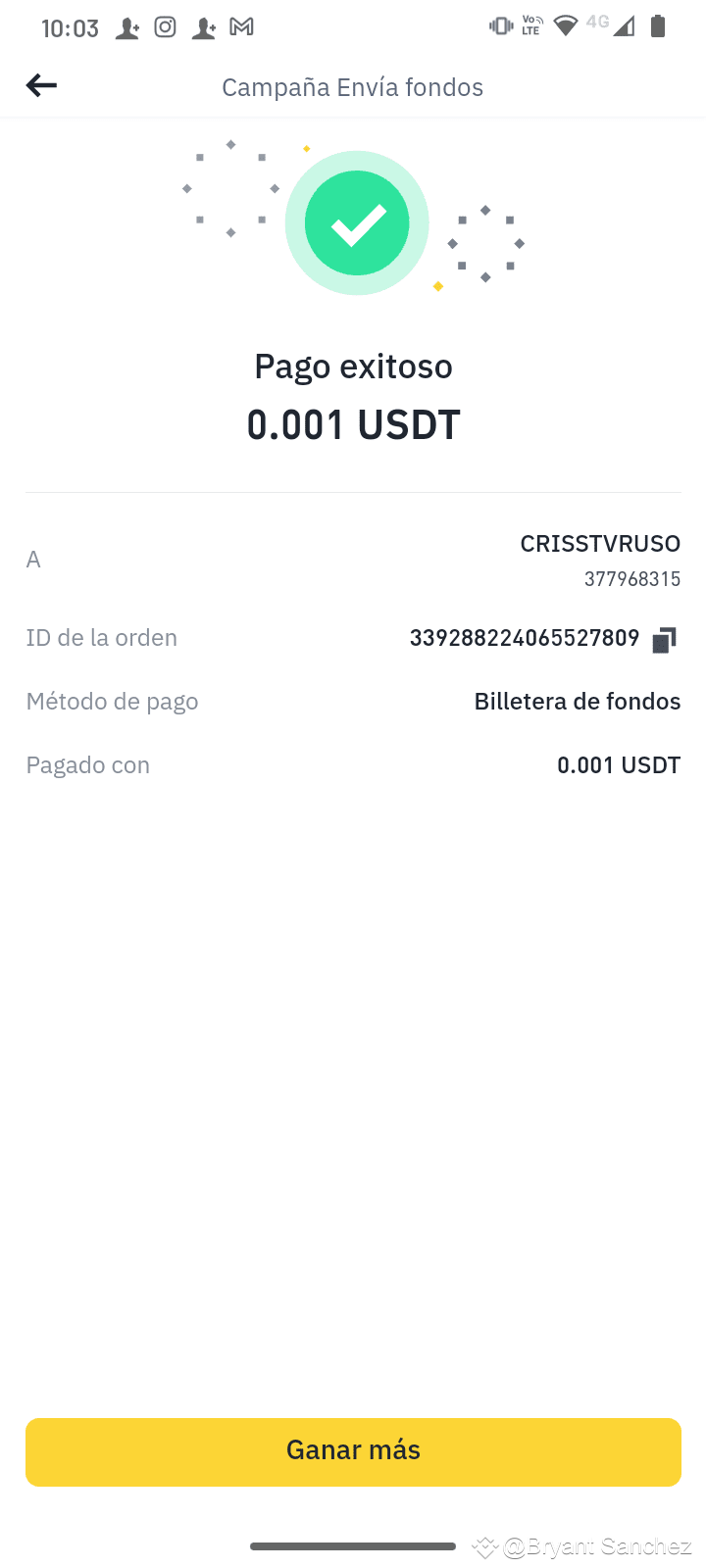Tap the 10:03 clock in the status bar

[x=69, y=28]
